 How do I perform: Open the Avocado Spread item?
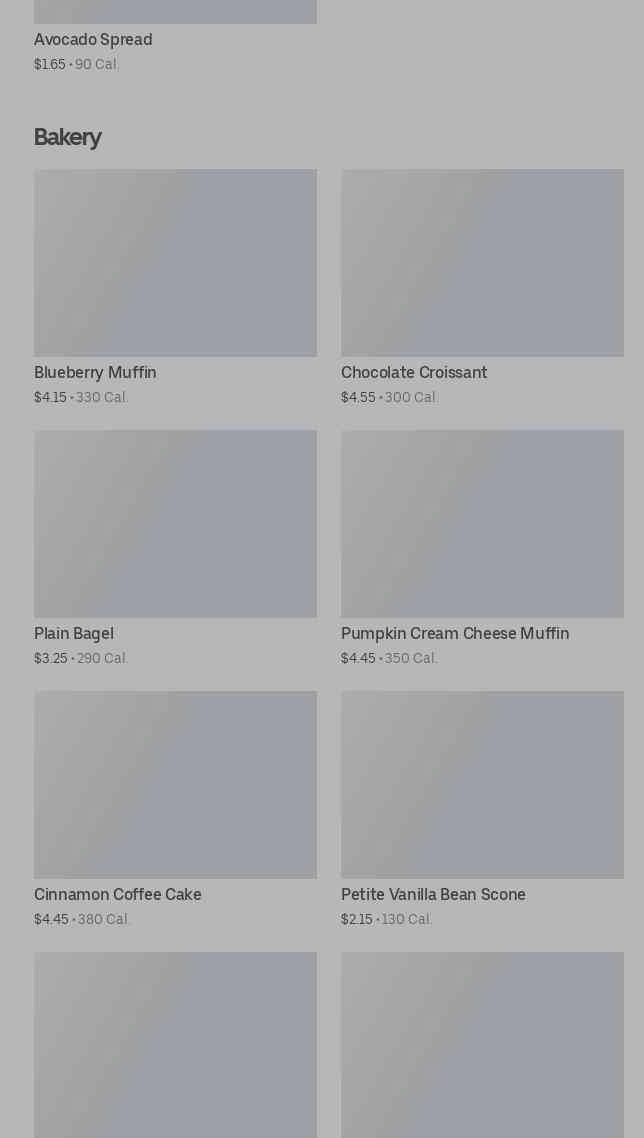click(93, 40)
